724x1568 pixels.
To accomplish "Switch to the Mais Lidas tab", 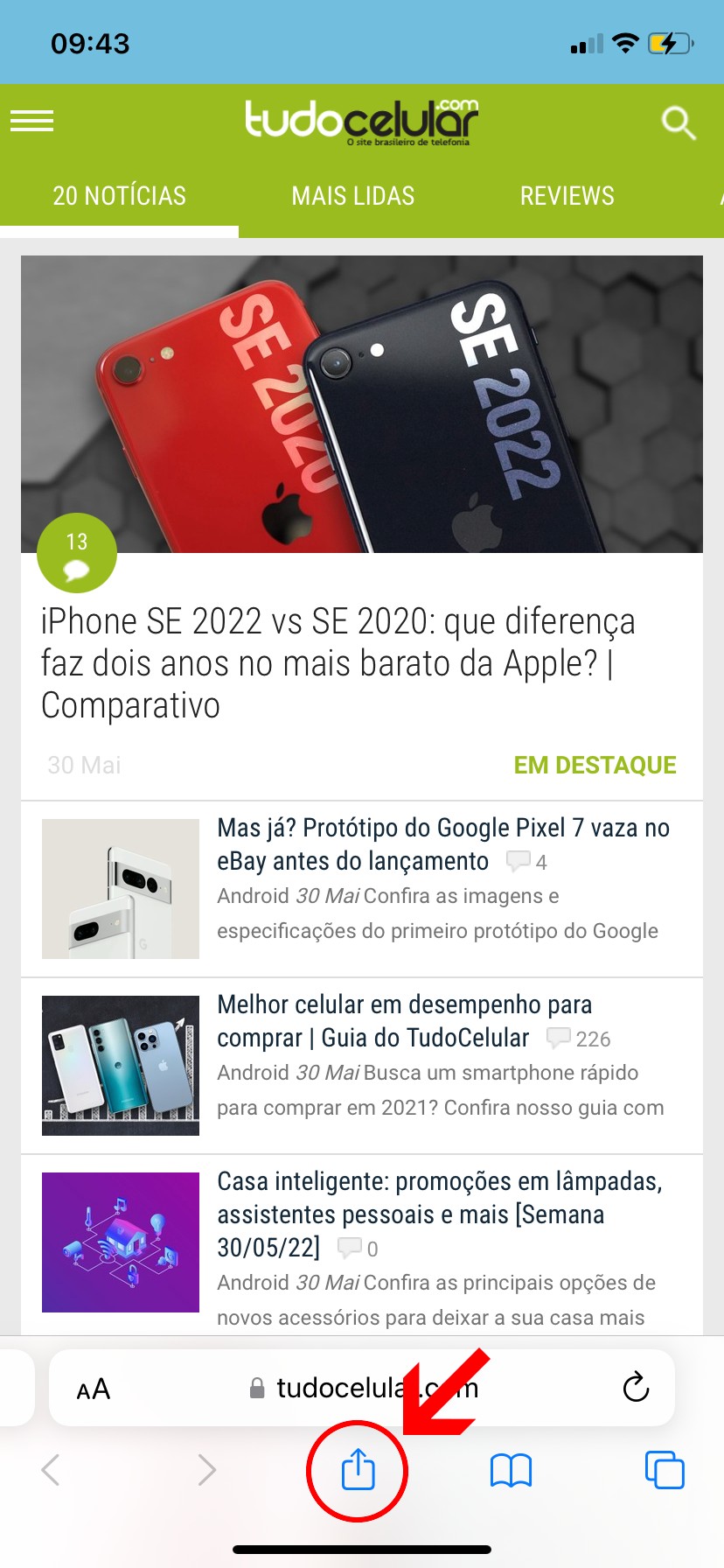I will 353,196.
